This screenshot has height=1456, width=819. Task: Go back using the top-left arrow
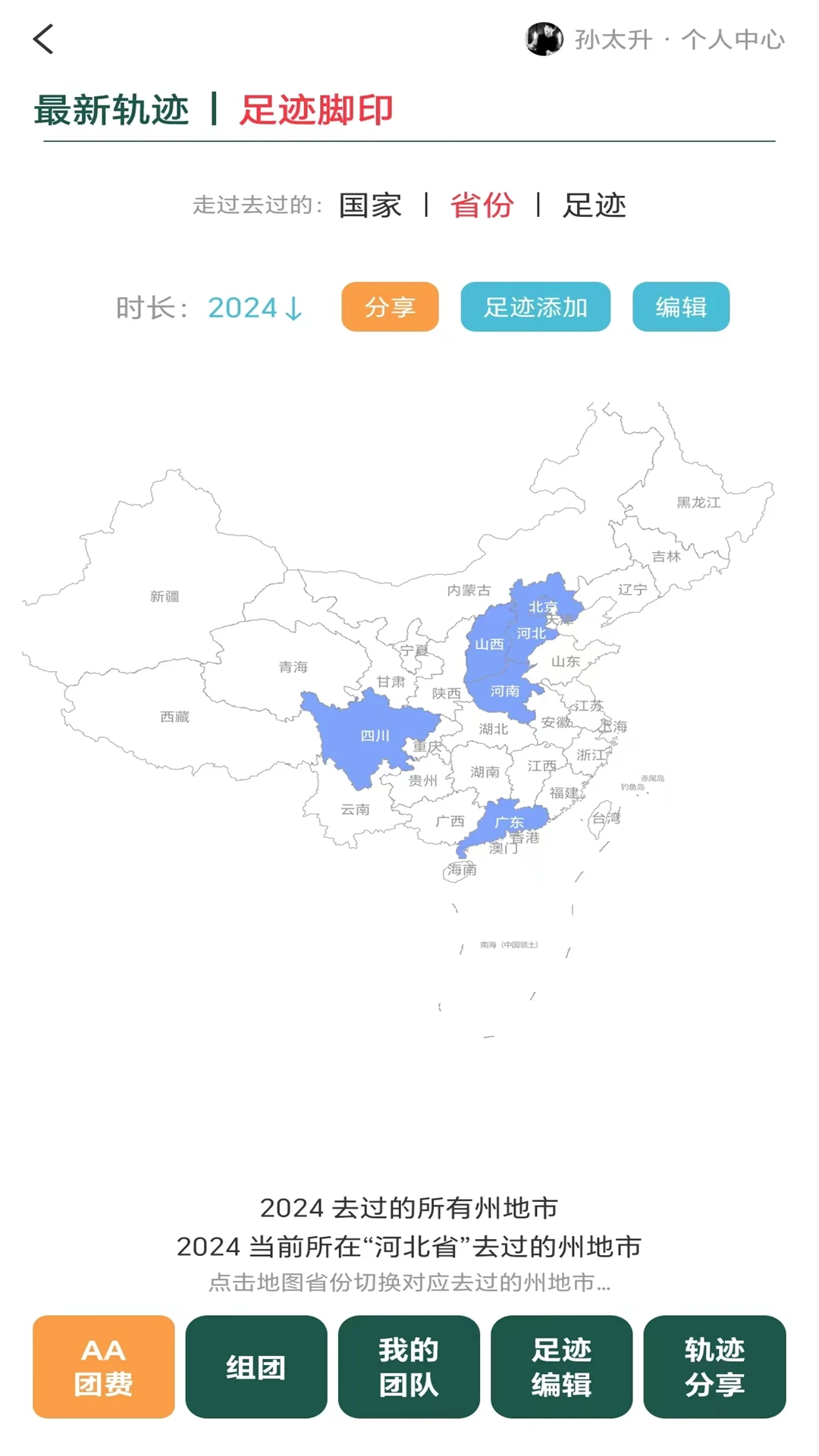point(43,39)
